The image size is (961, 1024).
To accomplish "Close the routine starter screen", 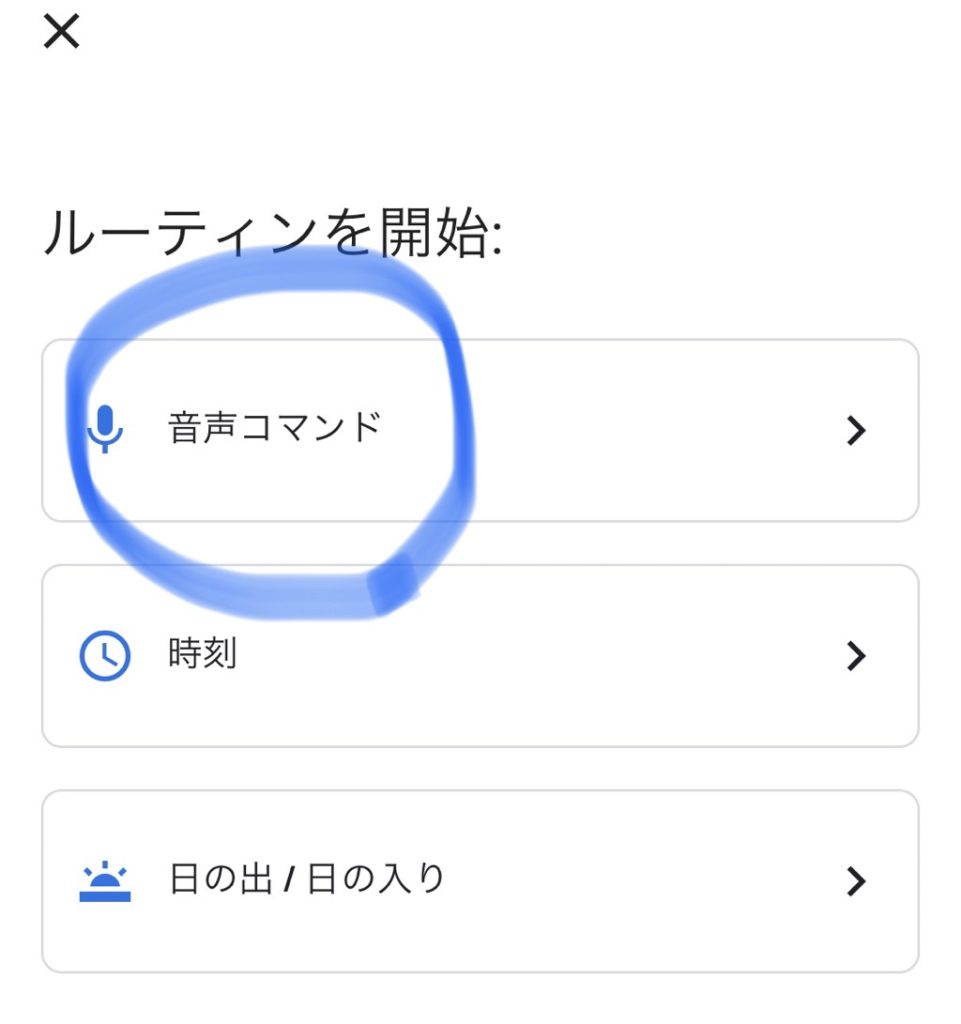I will [x=61, y=33].
